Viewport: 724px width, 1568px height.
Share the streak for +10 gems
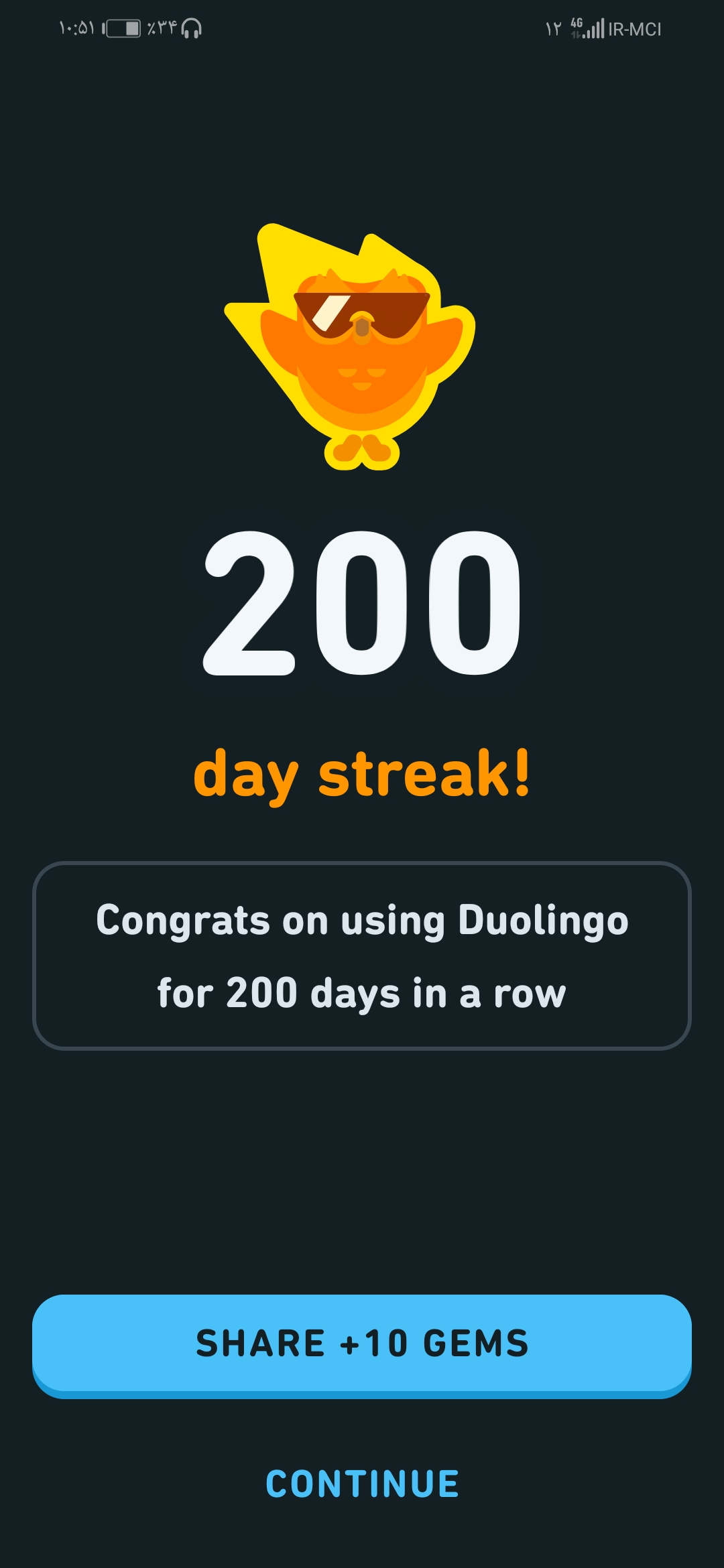click(x=362, y=1346)
